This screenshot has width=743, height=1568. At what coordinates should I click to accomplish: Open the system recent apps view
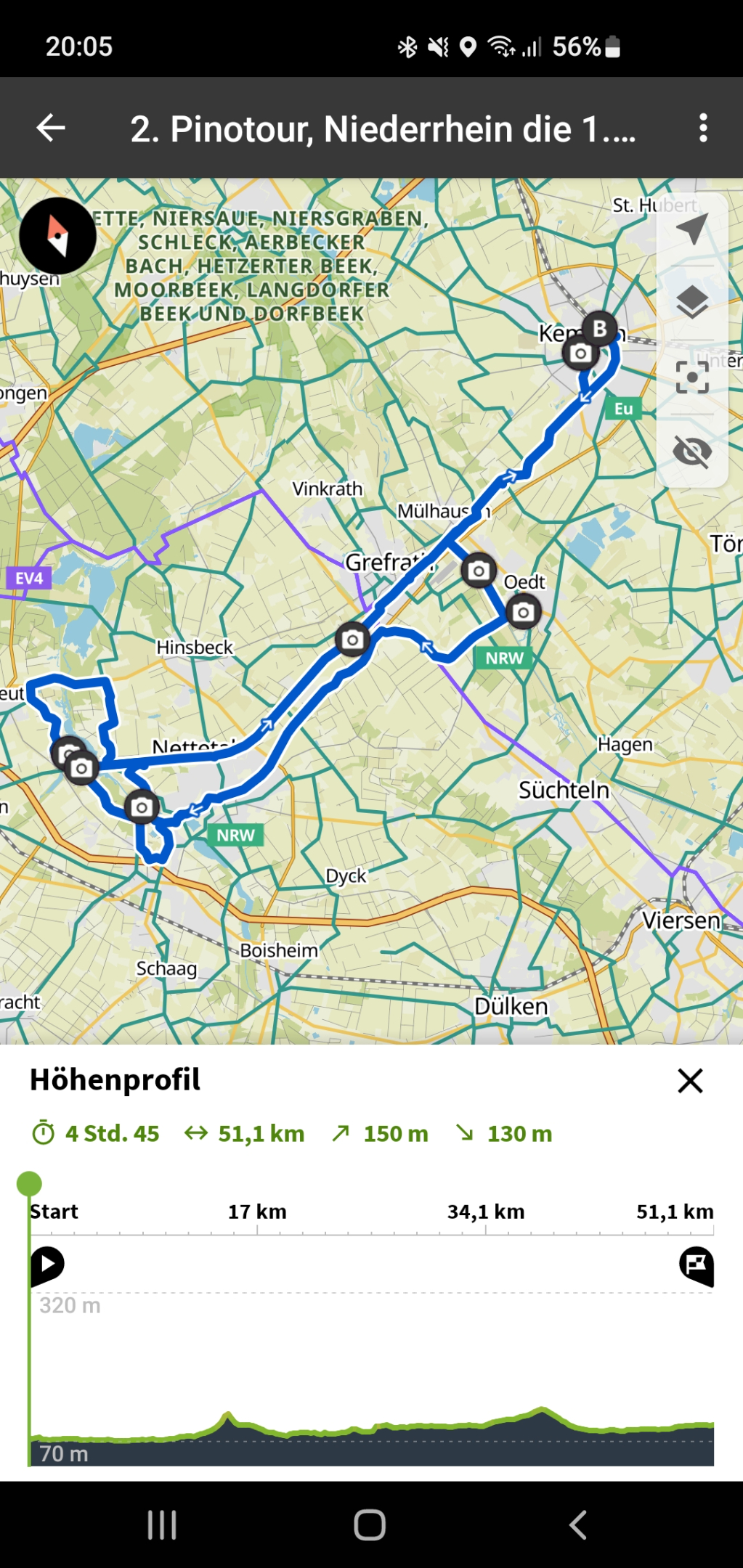click(x=162, y=1524)
